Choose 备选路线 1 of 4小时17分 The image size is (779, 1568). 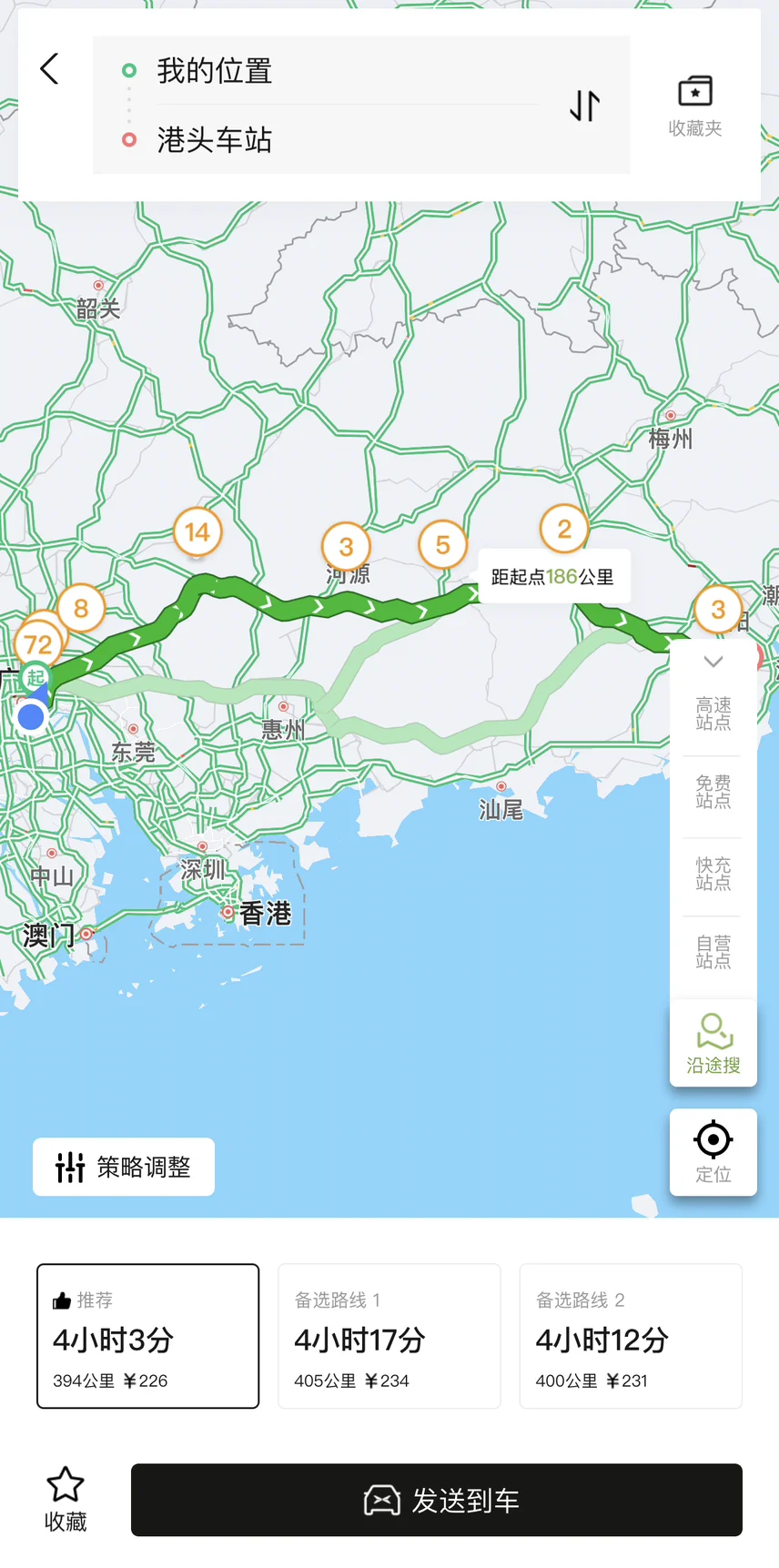point(389,1336)
